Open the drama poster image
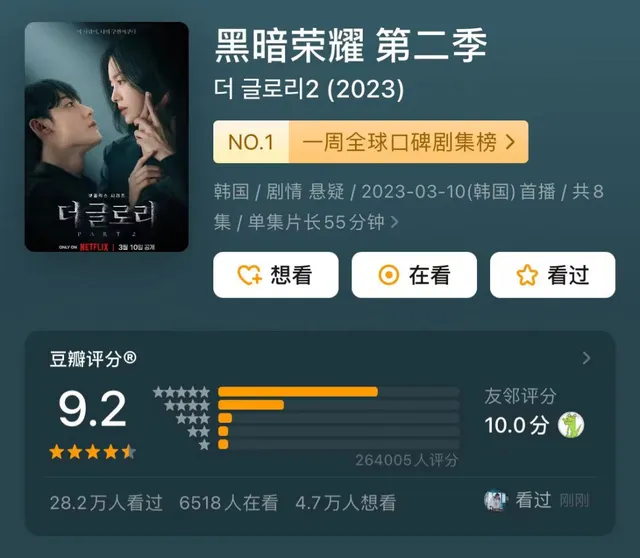Image resolution: width=640 pixels, height=558 pixels. [x=106, y=137]
